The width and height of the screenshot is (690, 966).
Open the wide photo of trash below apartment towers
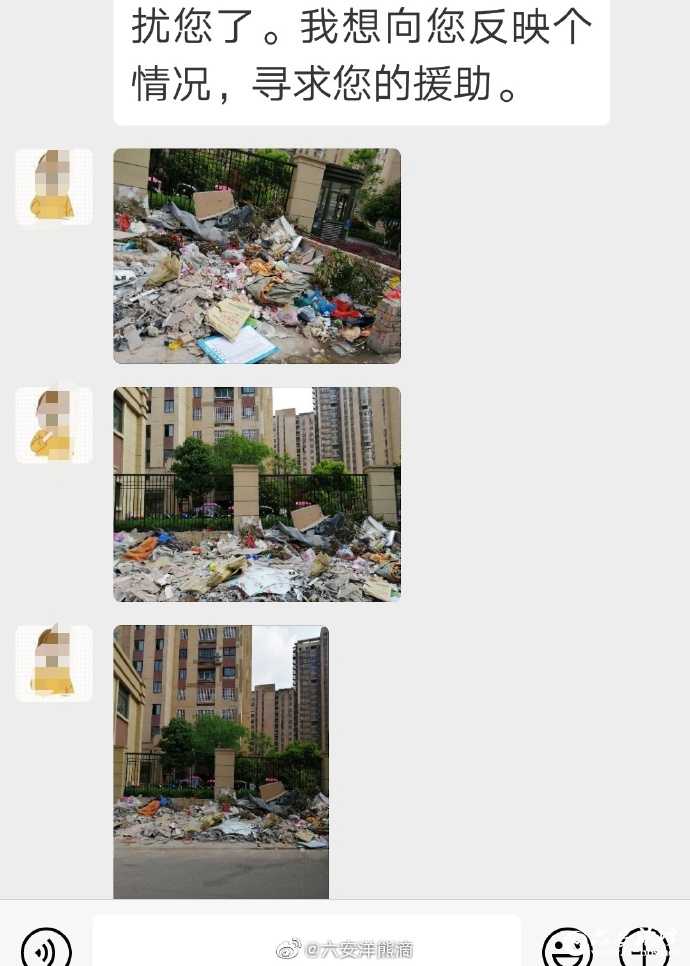point(257,494)
